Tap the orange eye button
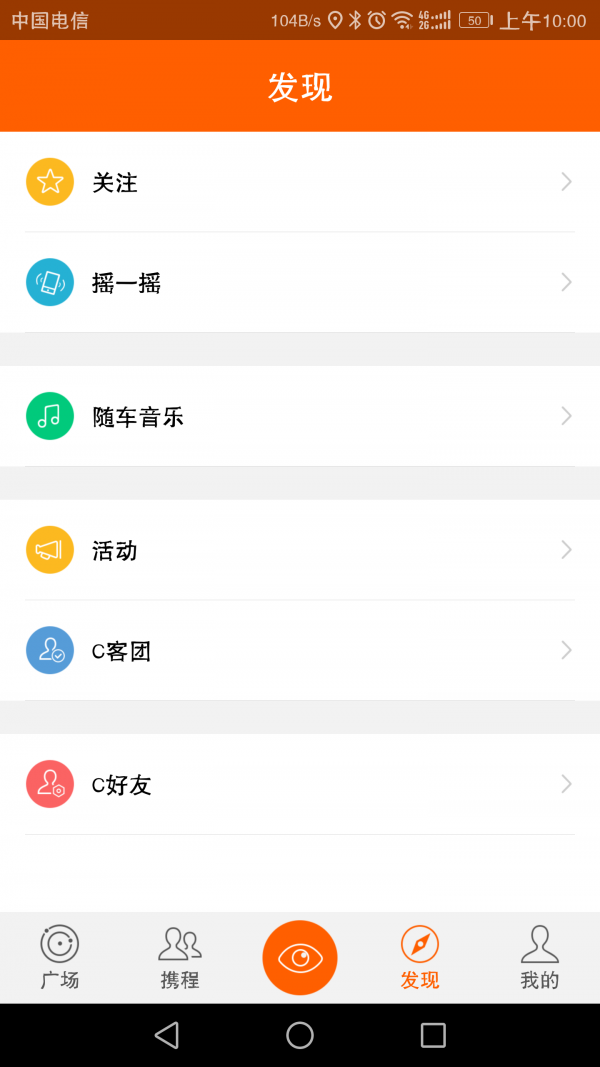The height and width of the screenshot is (1067, 600). point(300,957)
